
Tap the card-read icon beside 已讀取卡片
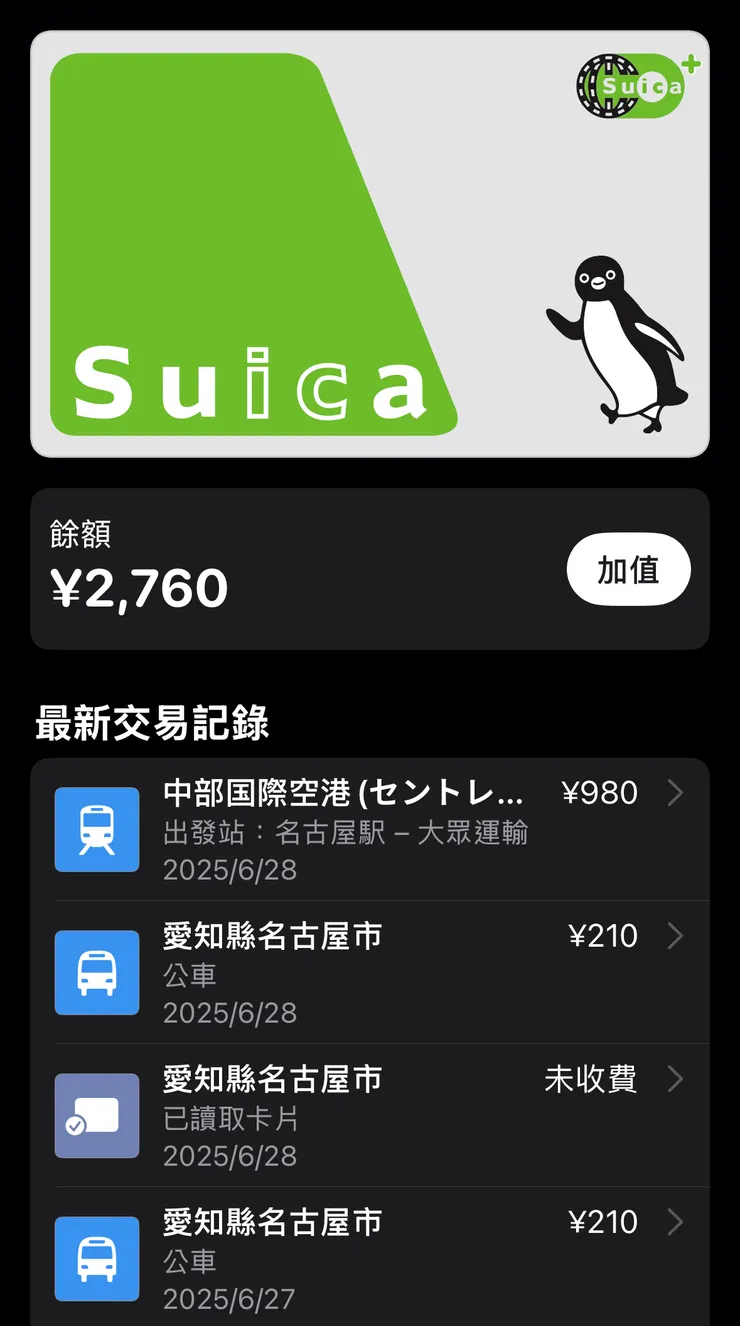click(96, 1117)
